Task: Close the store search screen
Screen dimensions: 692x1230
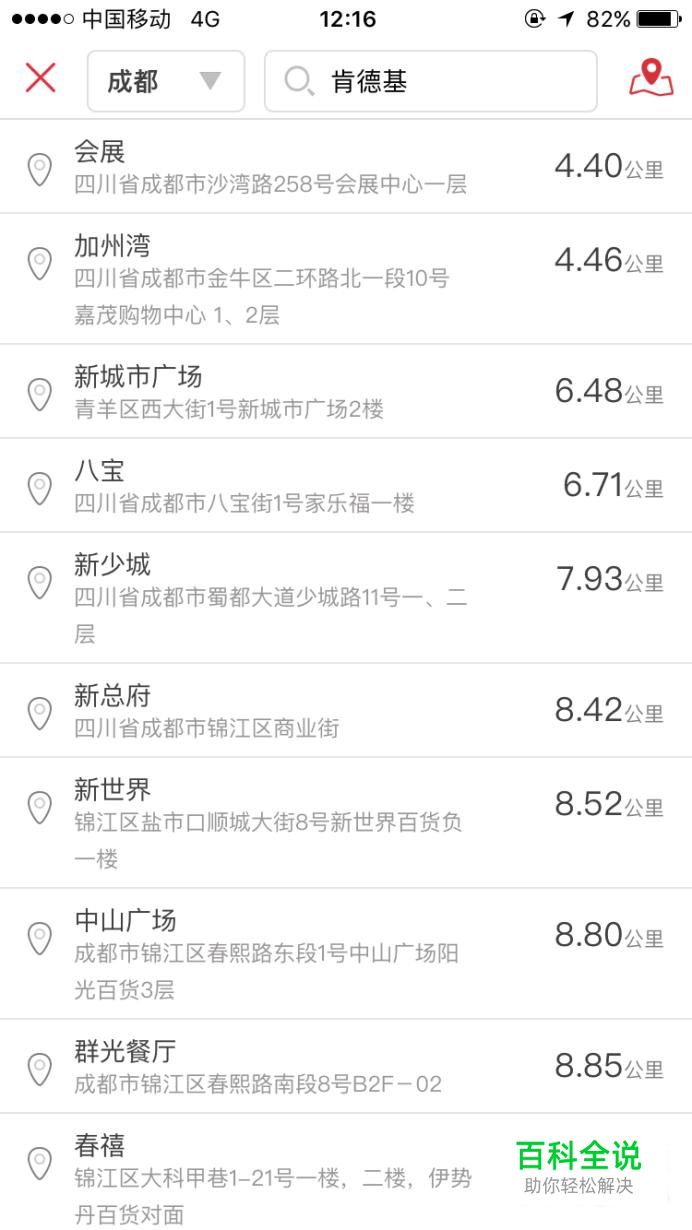Action: (x=41, y=78)
